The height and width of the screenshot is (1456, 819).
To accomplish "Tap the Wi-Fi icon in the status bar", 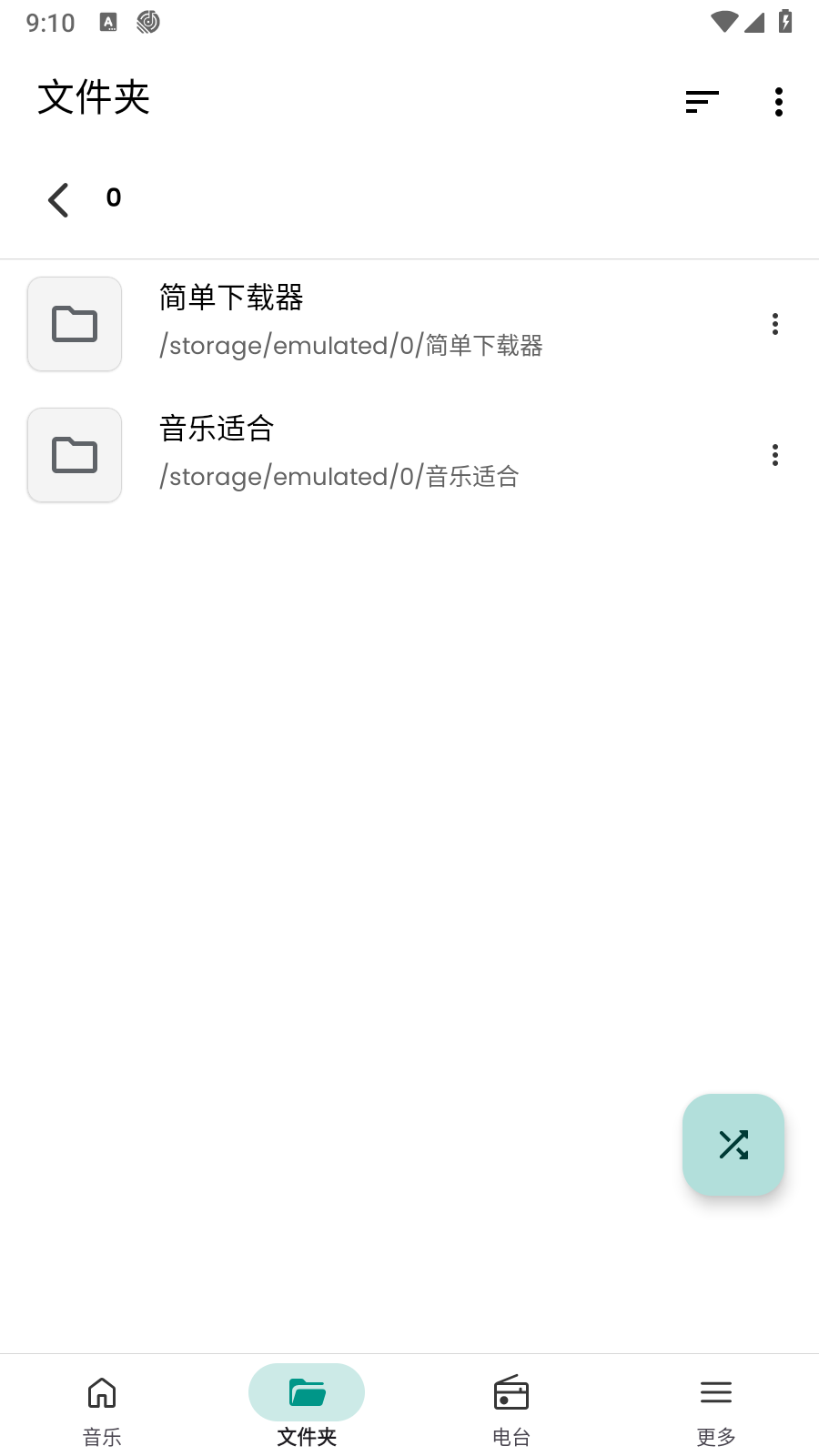I will [723, 22].
